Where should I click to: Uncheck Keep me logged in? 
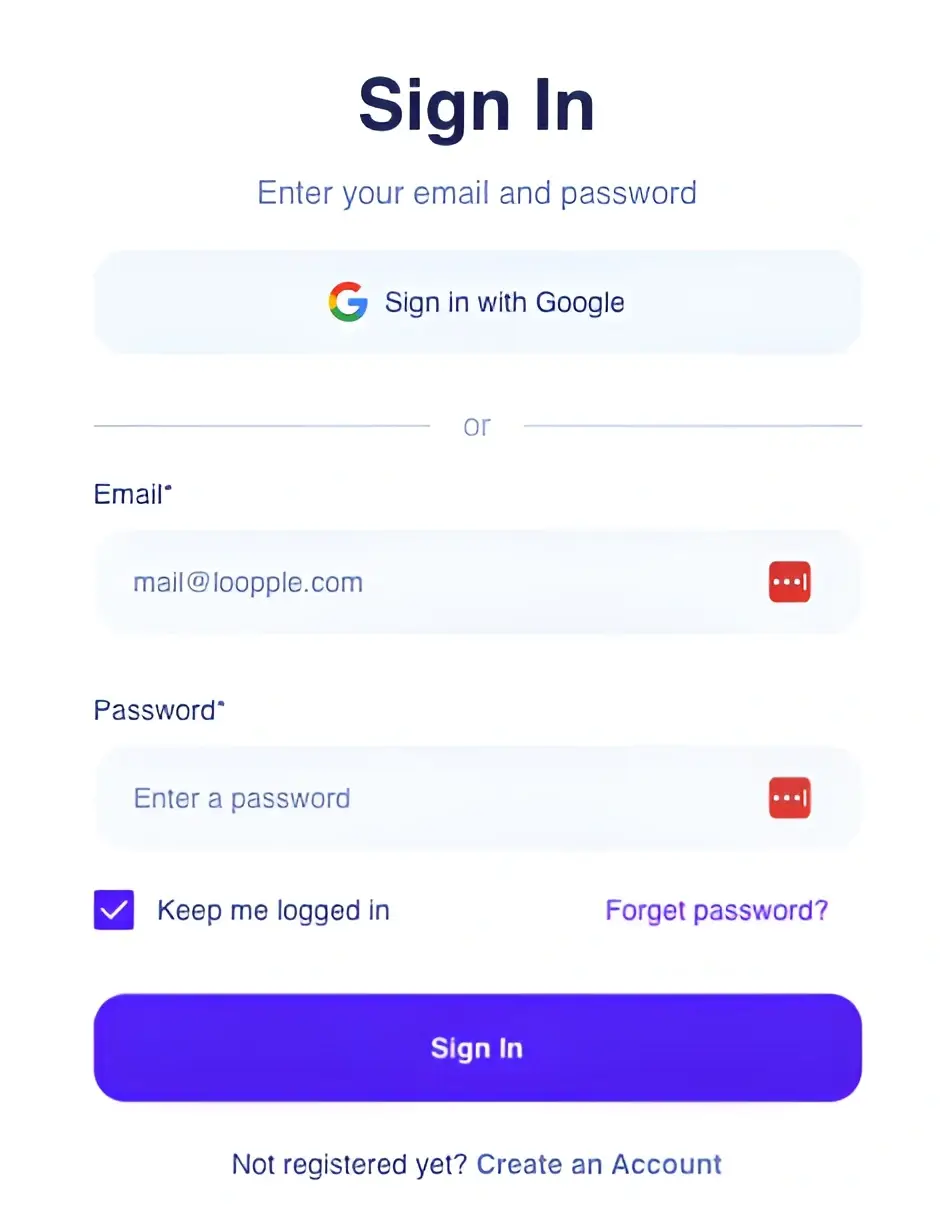[x=114, y=910]
